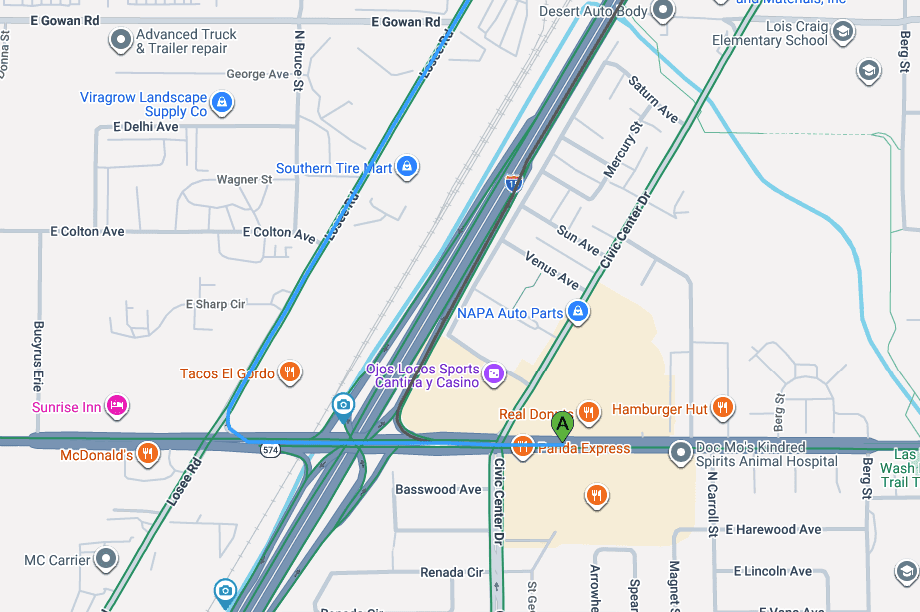
Task: Open the Tacos El Gordo restaurant pin
Action: [x=289, y=373]
